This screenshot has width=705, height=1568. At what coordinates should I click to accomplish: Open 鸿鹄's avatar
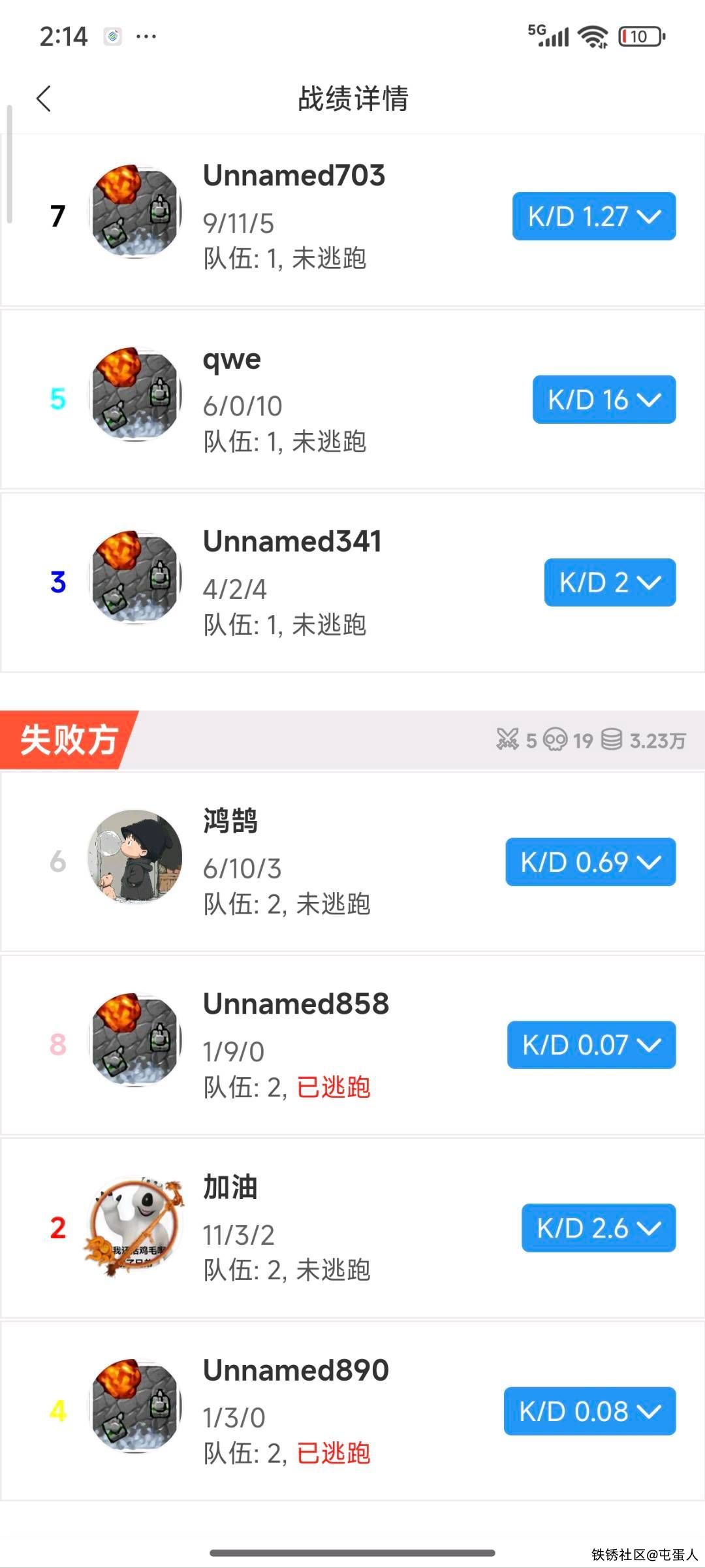(135, 857)
